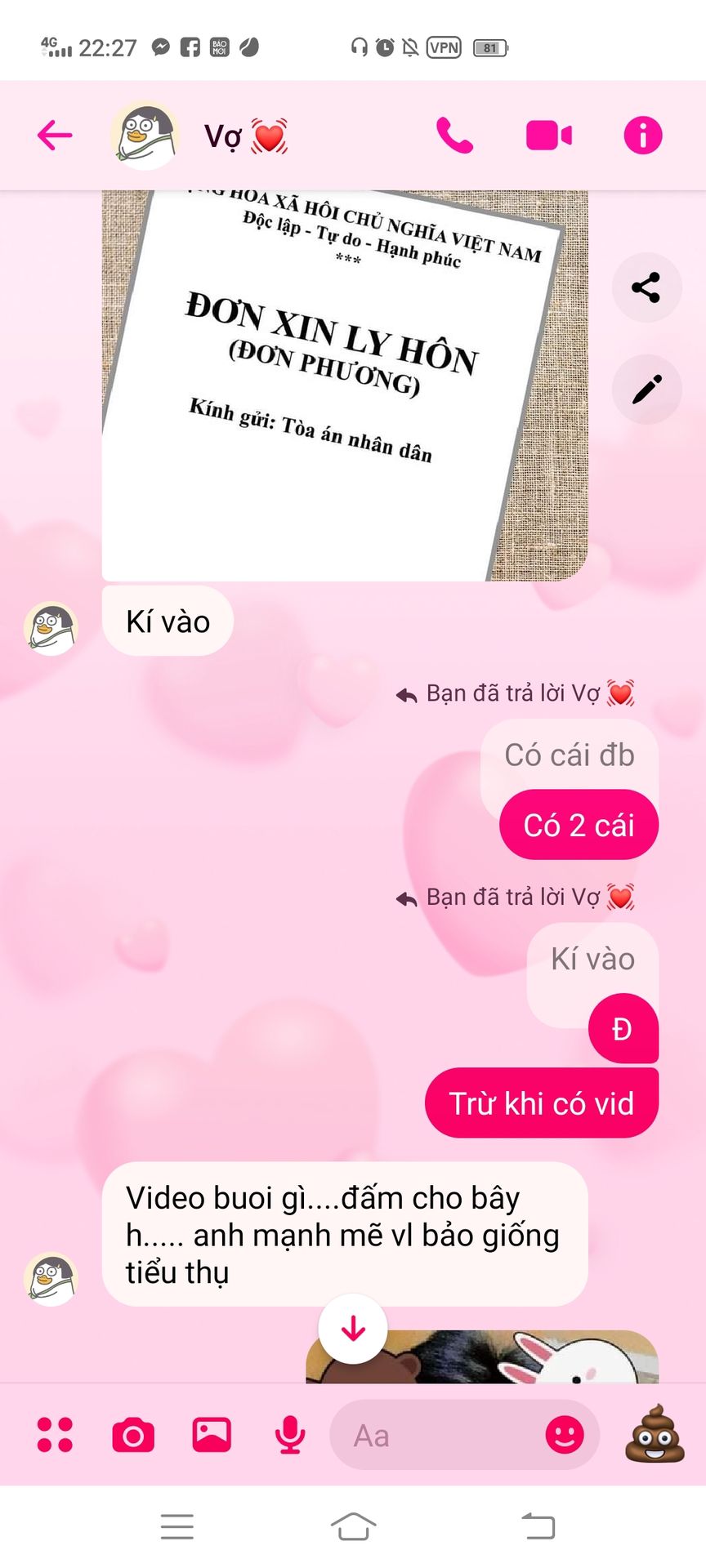Screen dimensions: 706x1568
Task: Open the four-dot more actions menu
Action: (x=55, y=1435)
